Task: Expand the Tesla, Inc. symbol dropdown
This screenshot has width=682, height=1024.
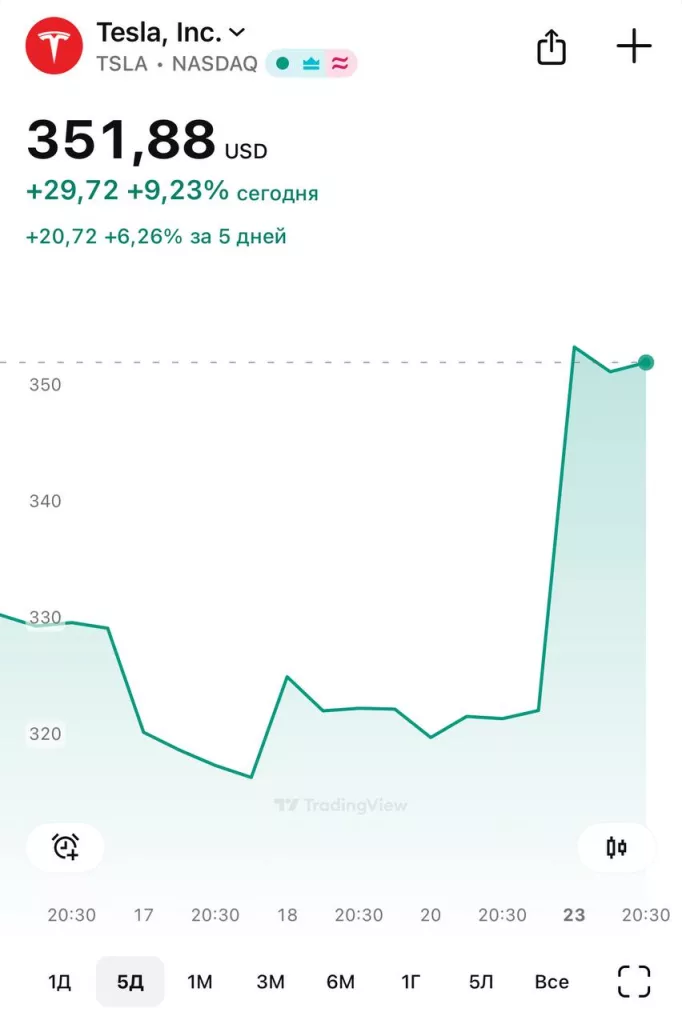Action: [237, 33]
